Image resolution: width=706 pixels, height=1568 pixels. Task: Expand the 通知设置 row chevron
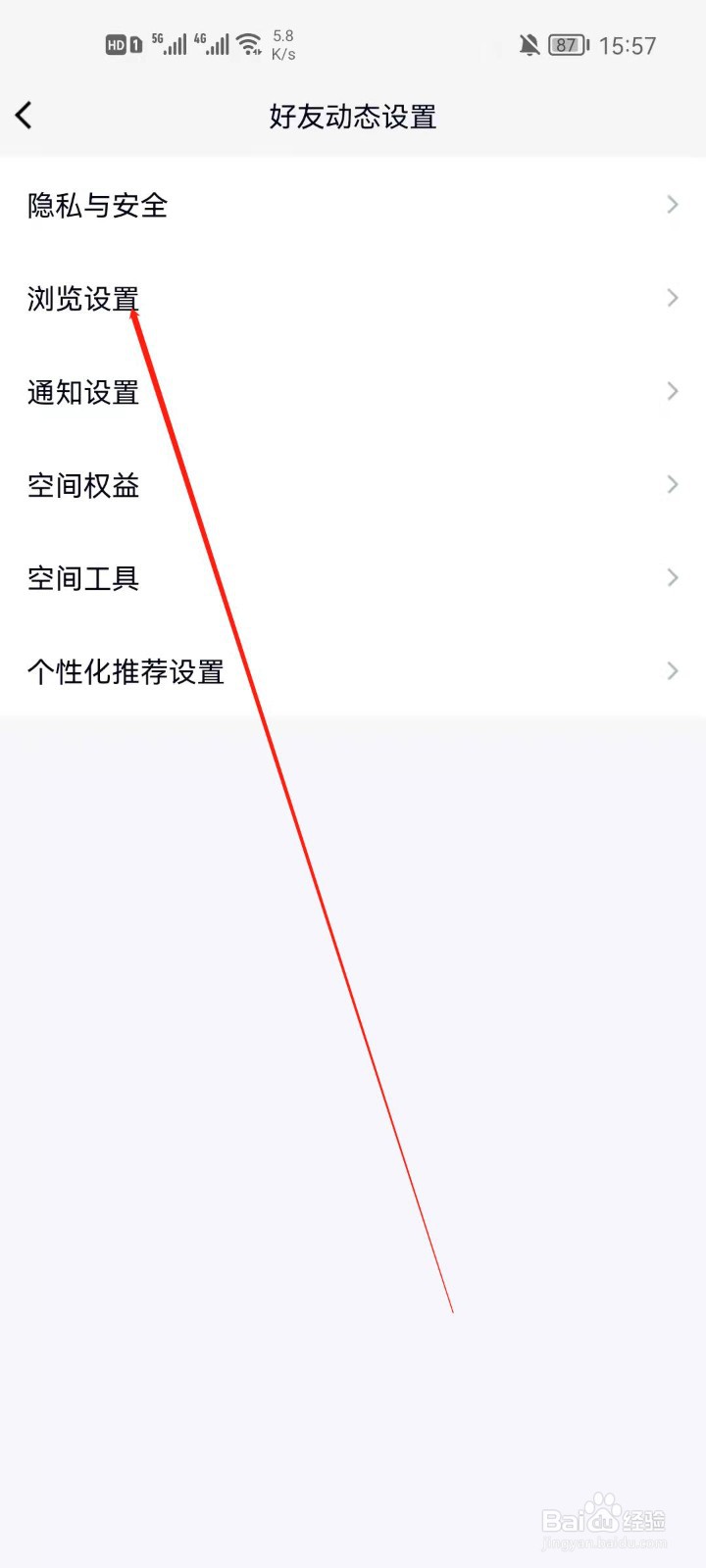point(672,391)
